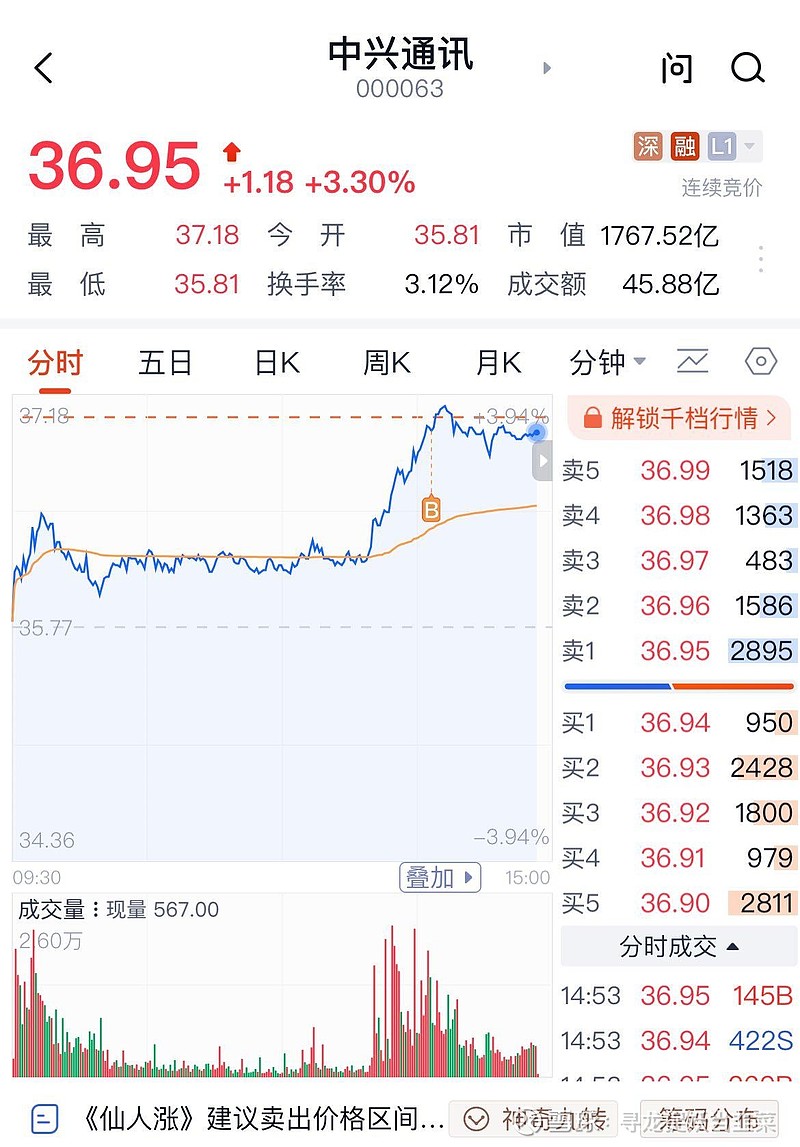Open the 《仙人涨》 sell price suggestion

(240, 1117)
